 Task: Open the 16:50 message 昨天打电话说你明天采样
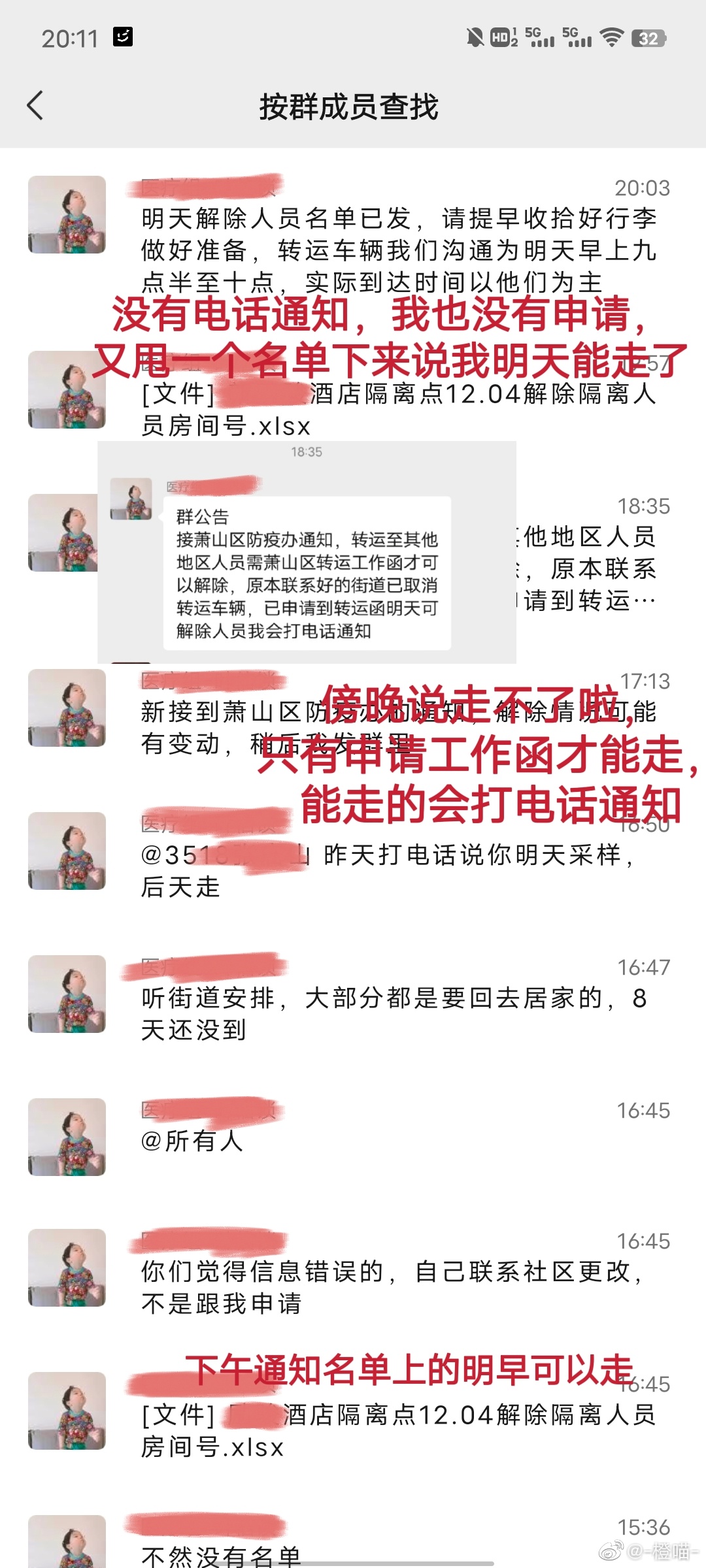[399, 870]
